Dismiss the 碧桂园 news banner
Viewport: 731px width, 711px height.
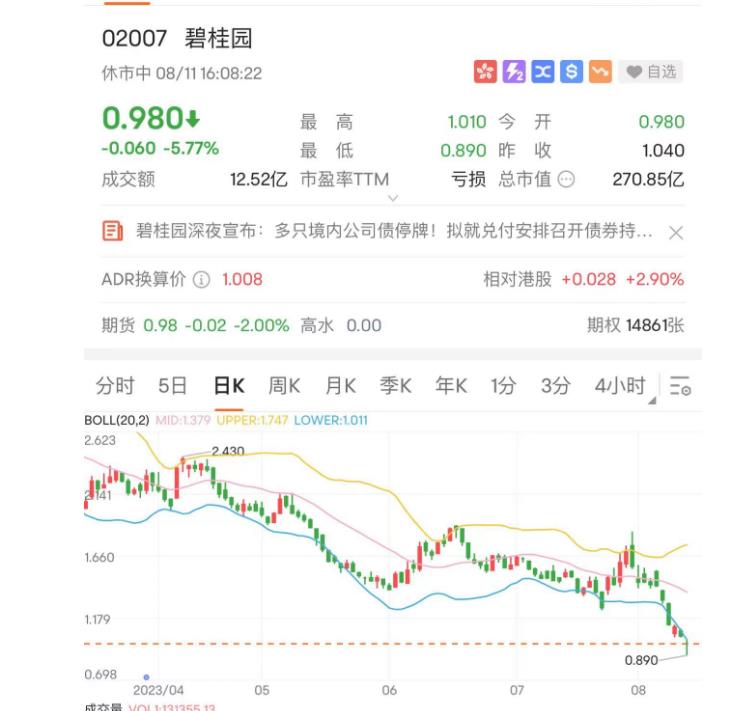[676, 233]
